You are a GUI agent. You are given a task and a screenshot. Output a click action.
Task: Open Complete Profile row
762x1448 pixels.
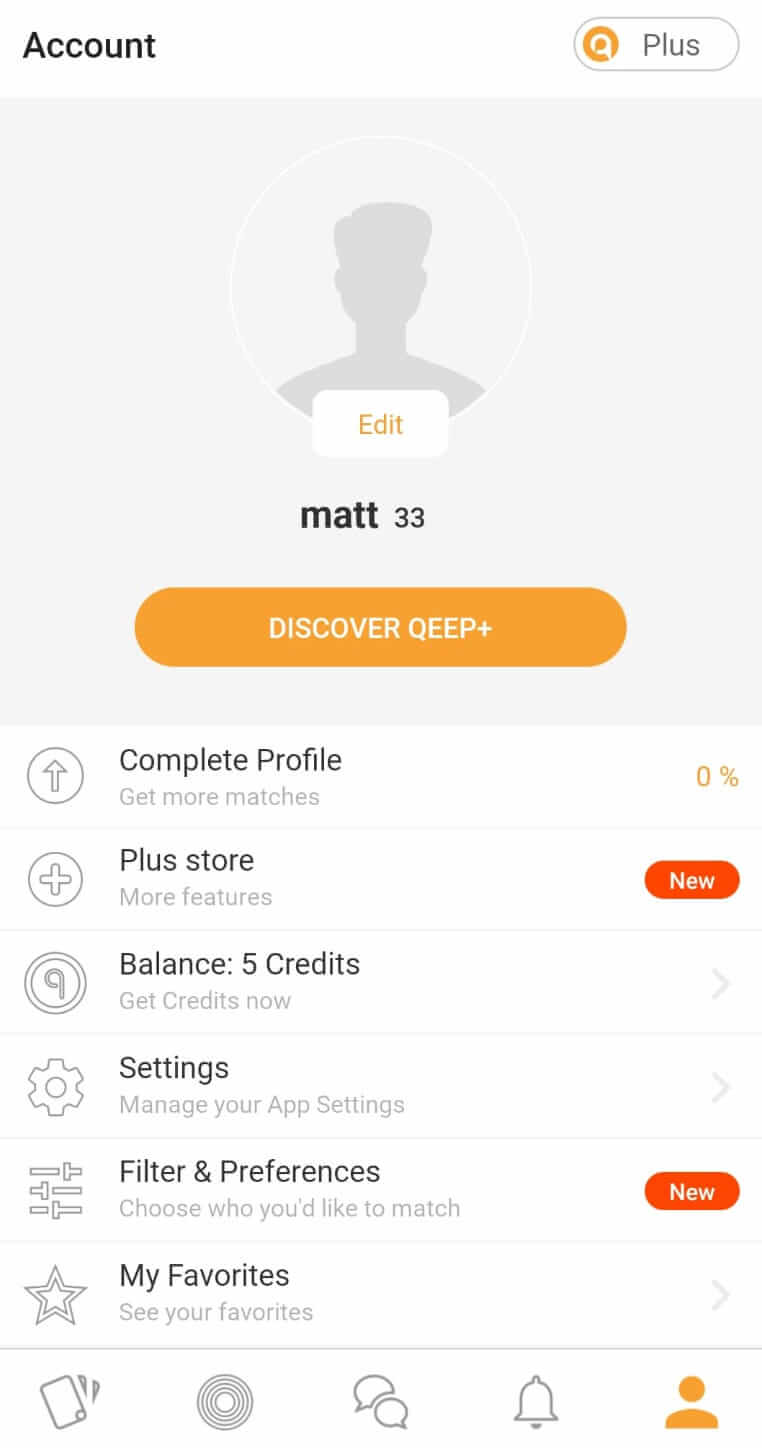coord(381,777)
